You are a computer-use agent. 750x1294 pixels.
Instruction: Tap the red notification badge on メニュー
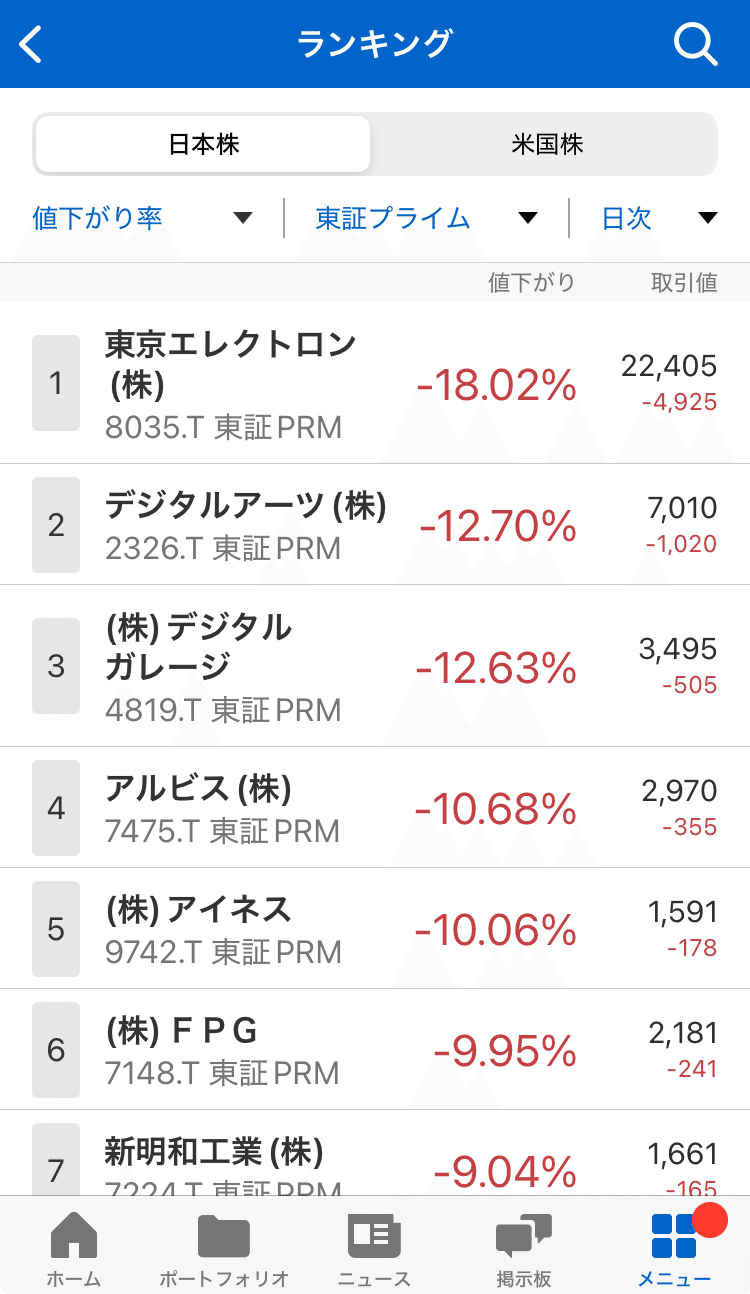click(x=712, y=1218)
